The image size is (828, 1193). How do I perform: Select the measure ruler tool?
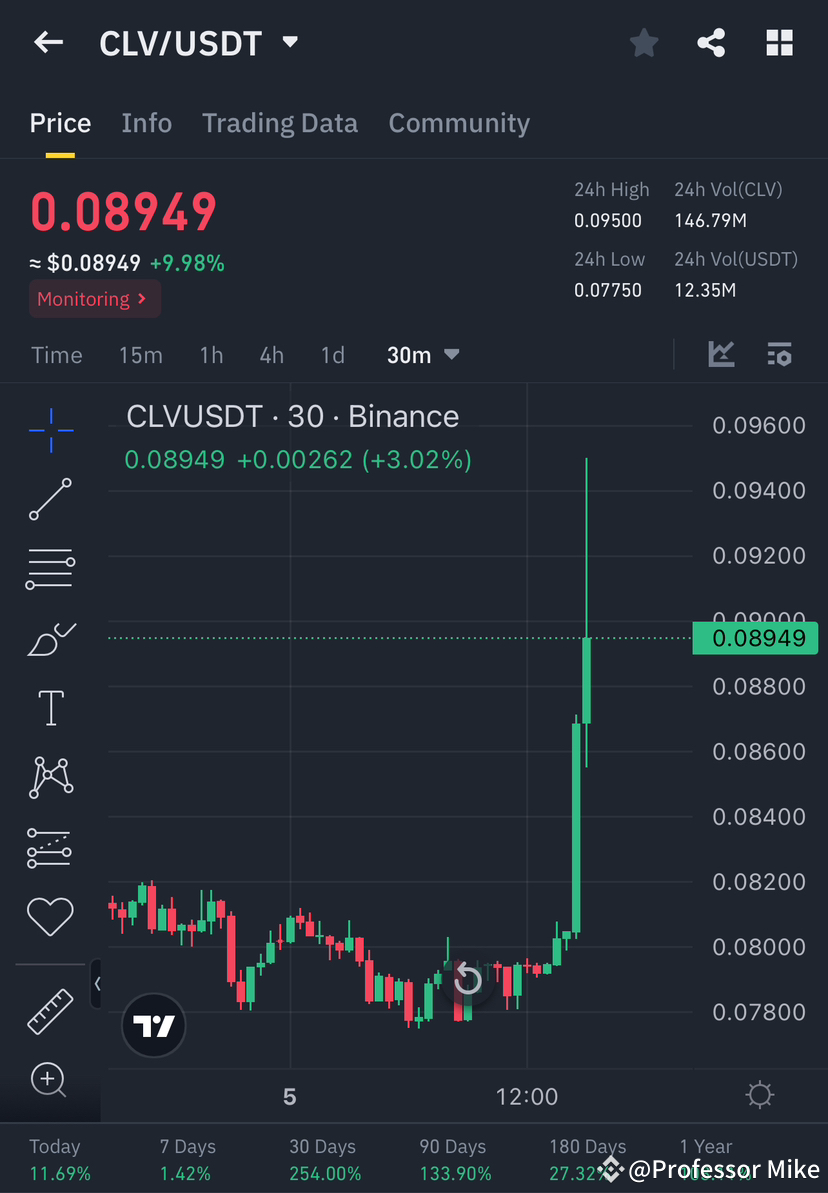(x=50, y=1010)
